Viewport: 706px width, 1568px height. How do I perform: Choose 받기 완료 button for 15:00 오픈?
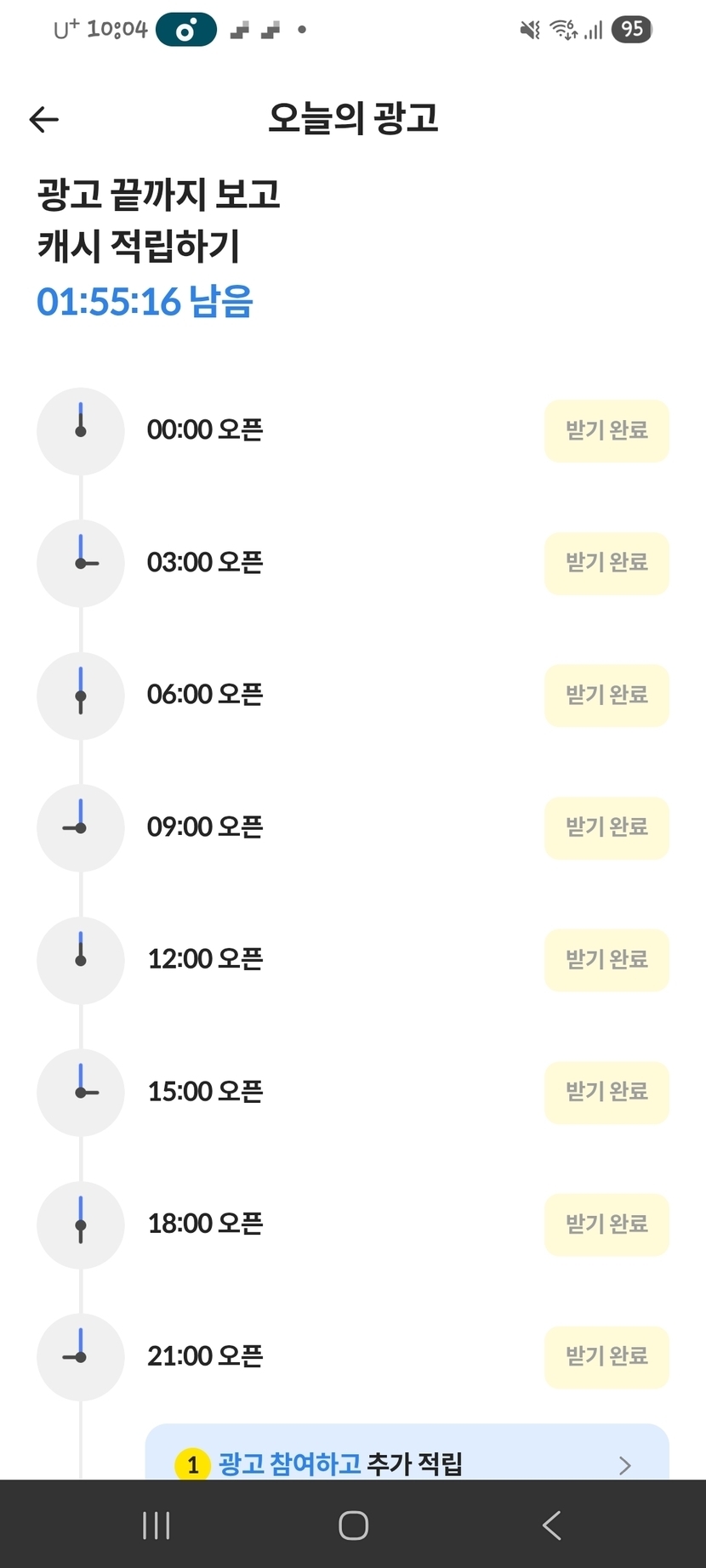point(606,1092)
